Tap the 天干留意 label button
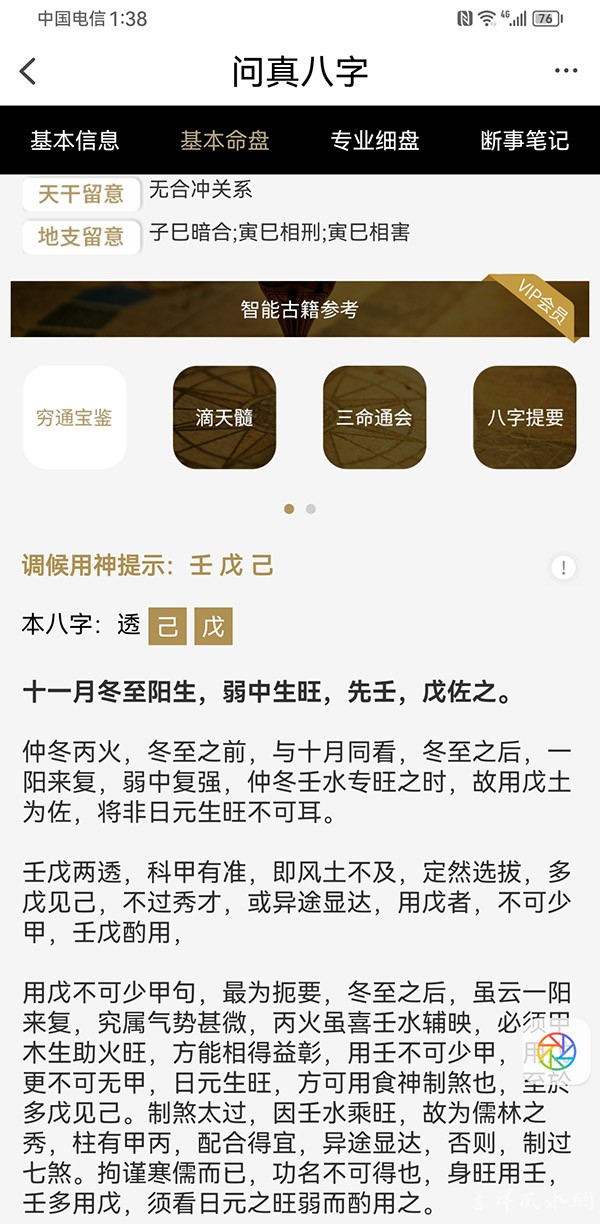This screenshot has width=600, height=1224. (81, 194)
